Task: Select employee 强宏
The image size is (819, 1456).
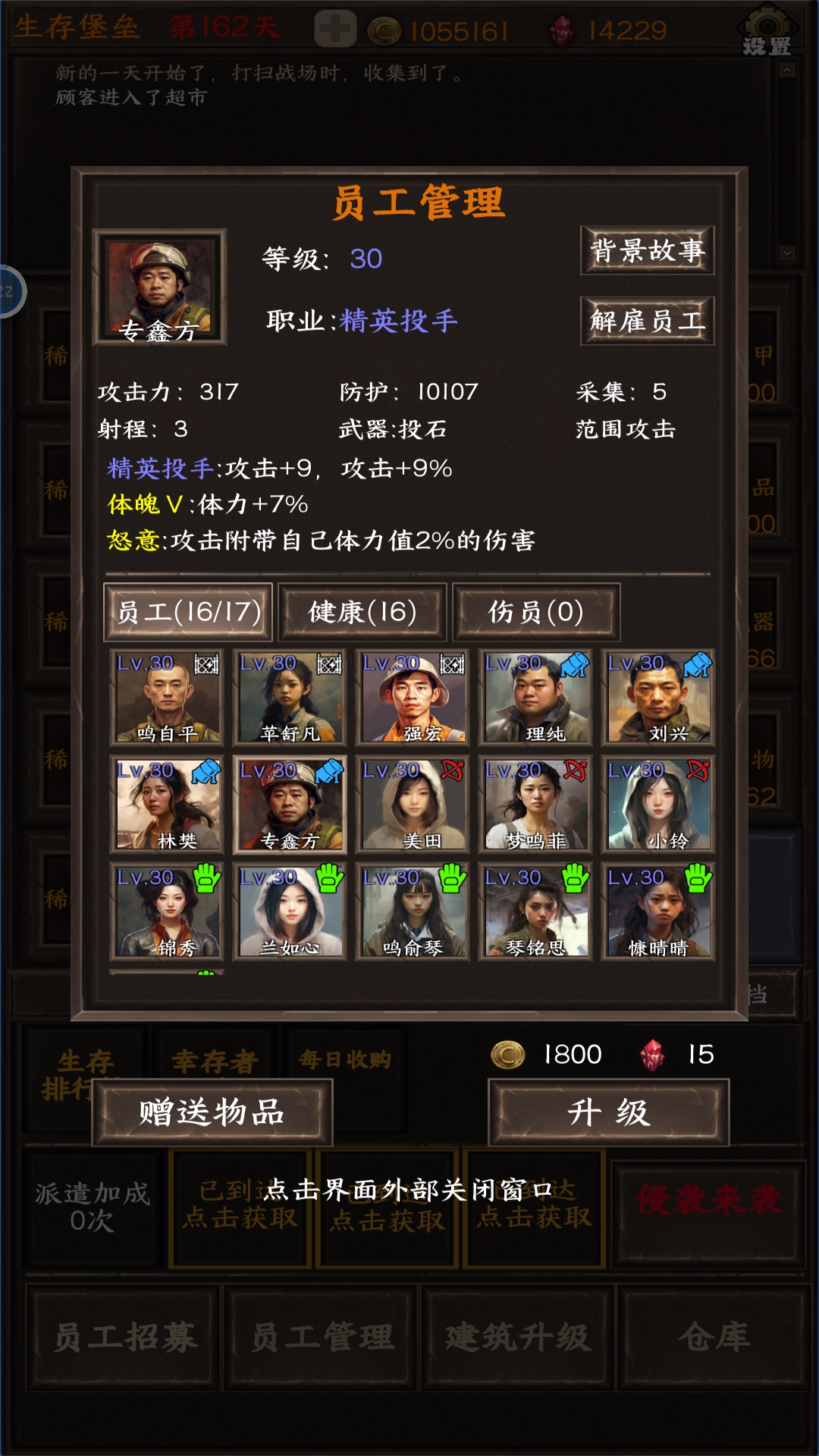Action: pyautogui.click(x=413, y=697)
